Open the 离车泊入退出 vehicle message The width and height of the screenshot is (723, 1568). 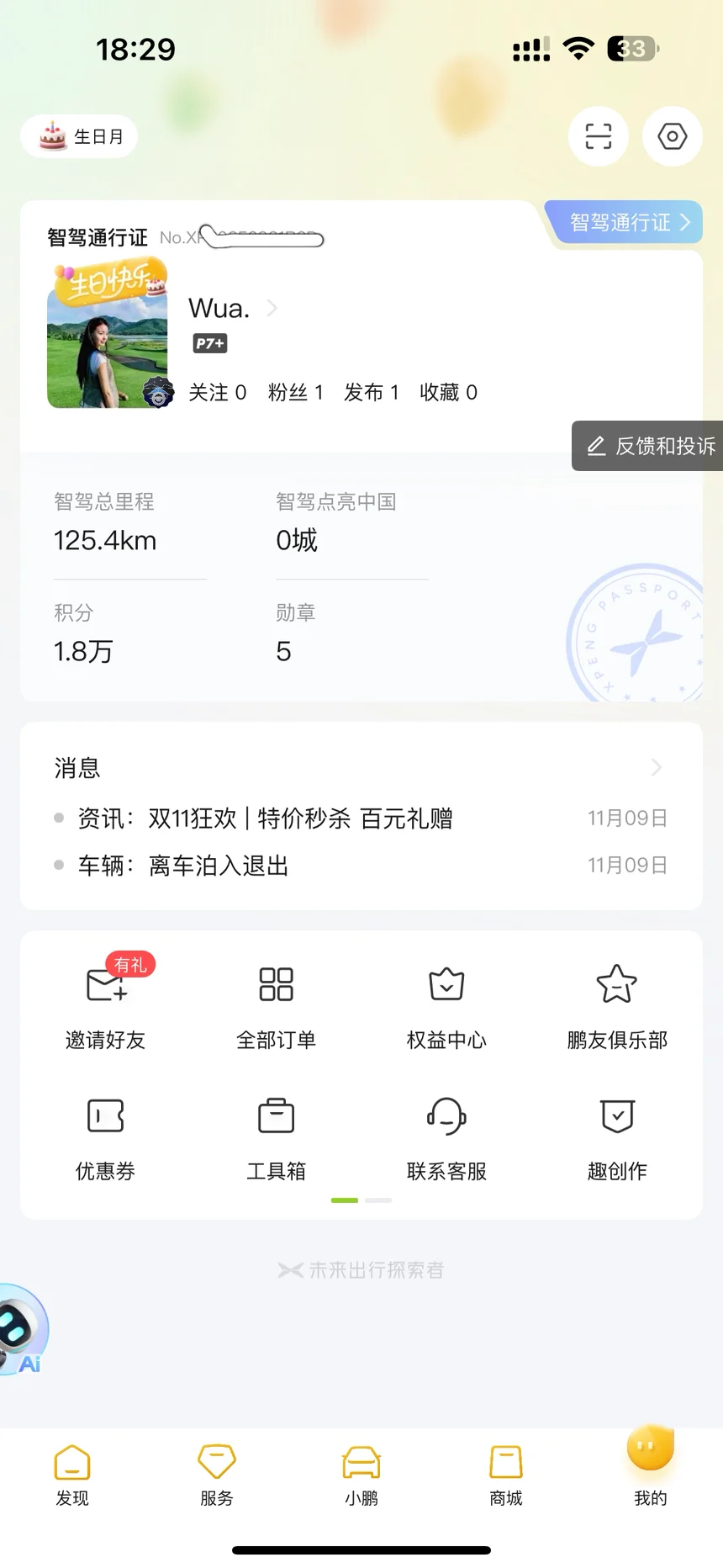(x=361, y=866)
